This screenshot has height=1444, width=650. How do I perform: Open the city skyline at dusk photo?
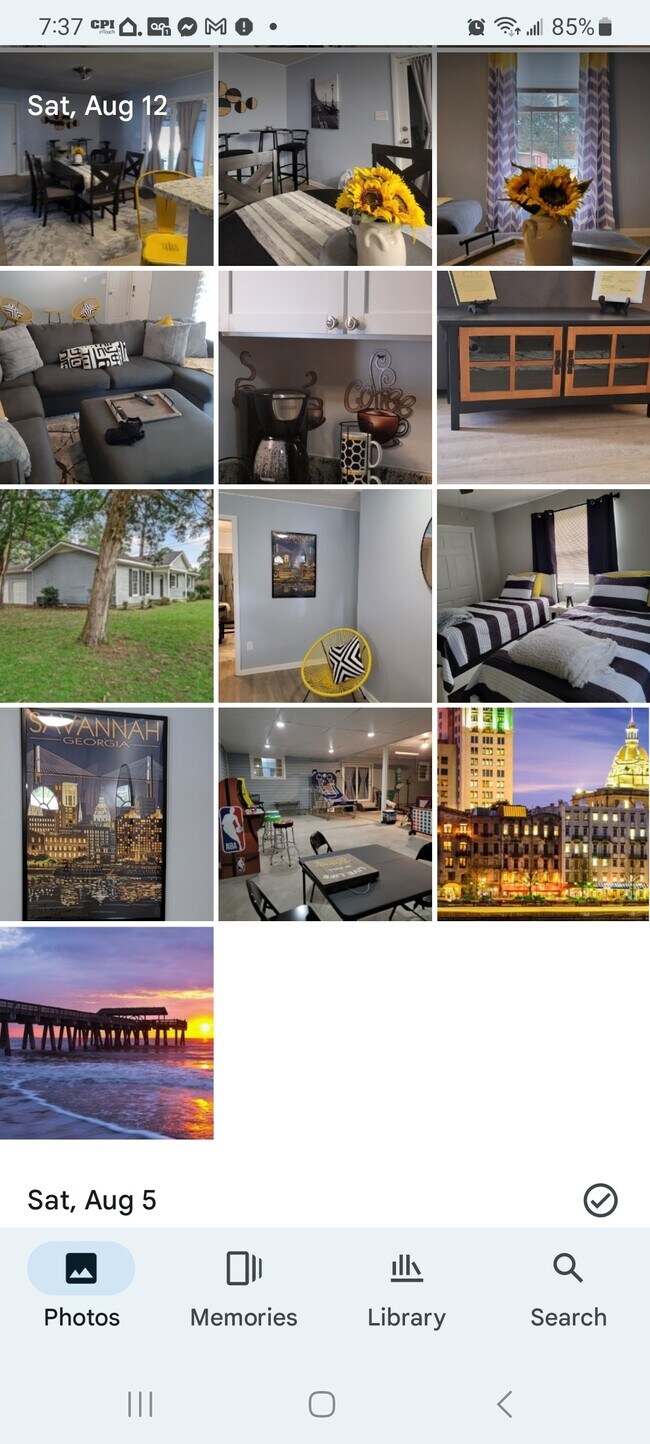[543, 814]
